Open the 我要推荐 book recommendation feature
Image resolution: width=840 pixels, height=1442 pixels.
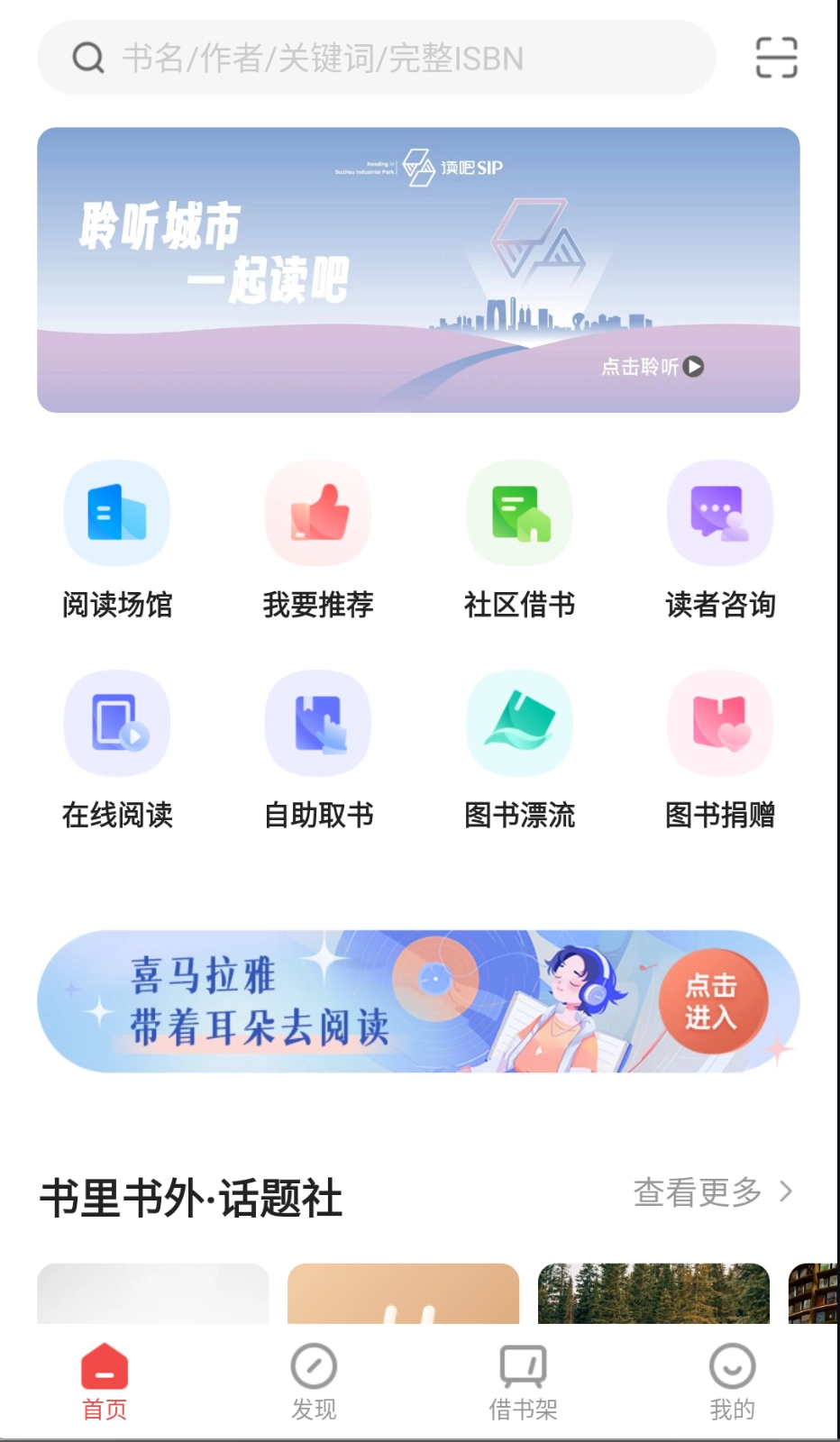point(317,541)
